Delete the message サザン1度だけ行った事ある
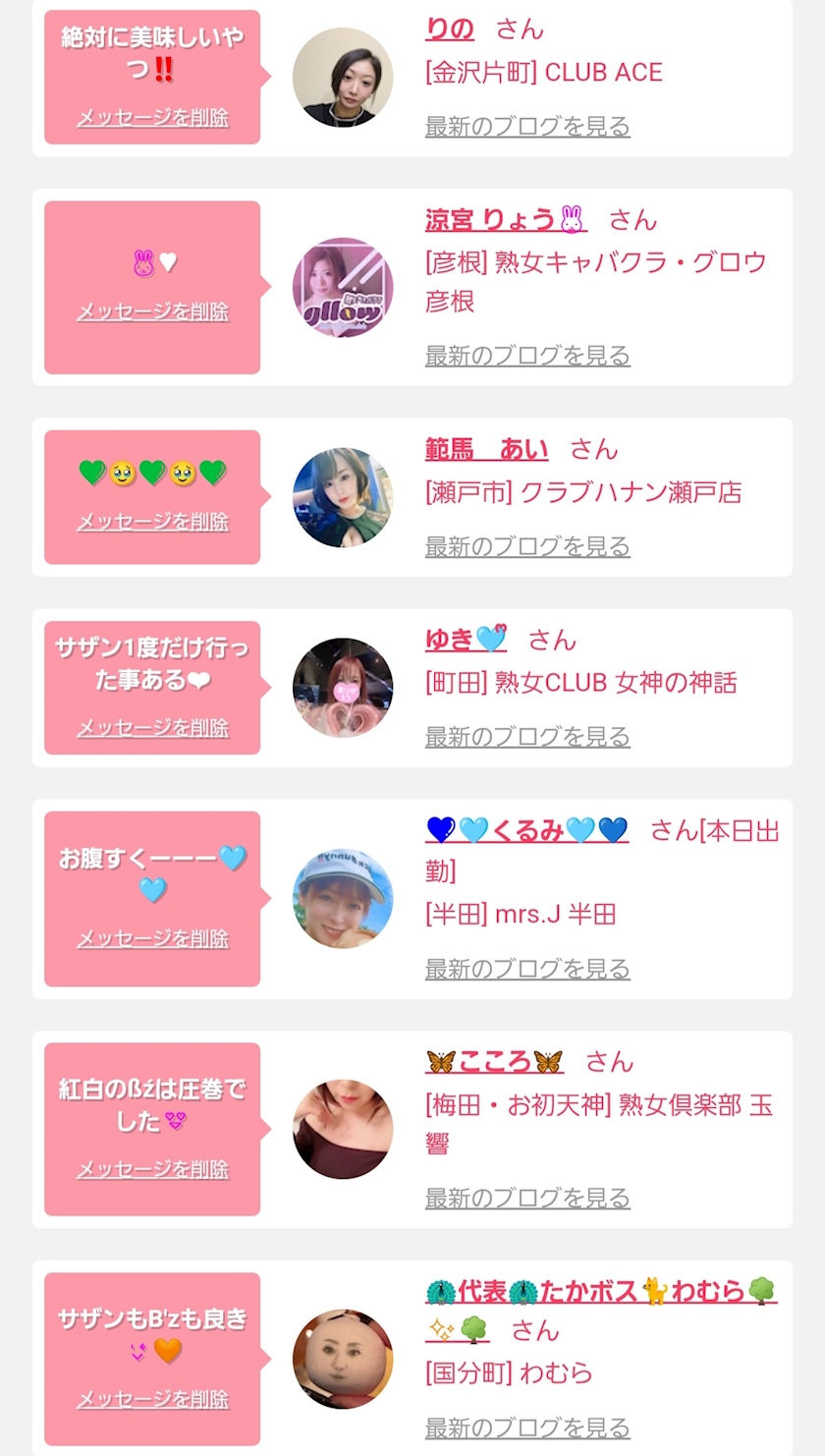The height and width of the screenshot is (1456, 825). click(152, 728)
